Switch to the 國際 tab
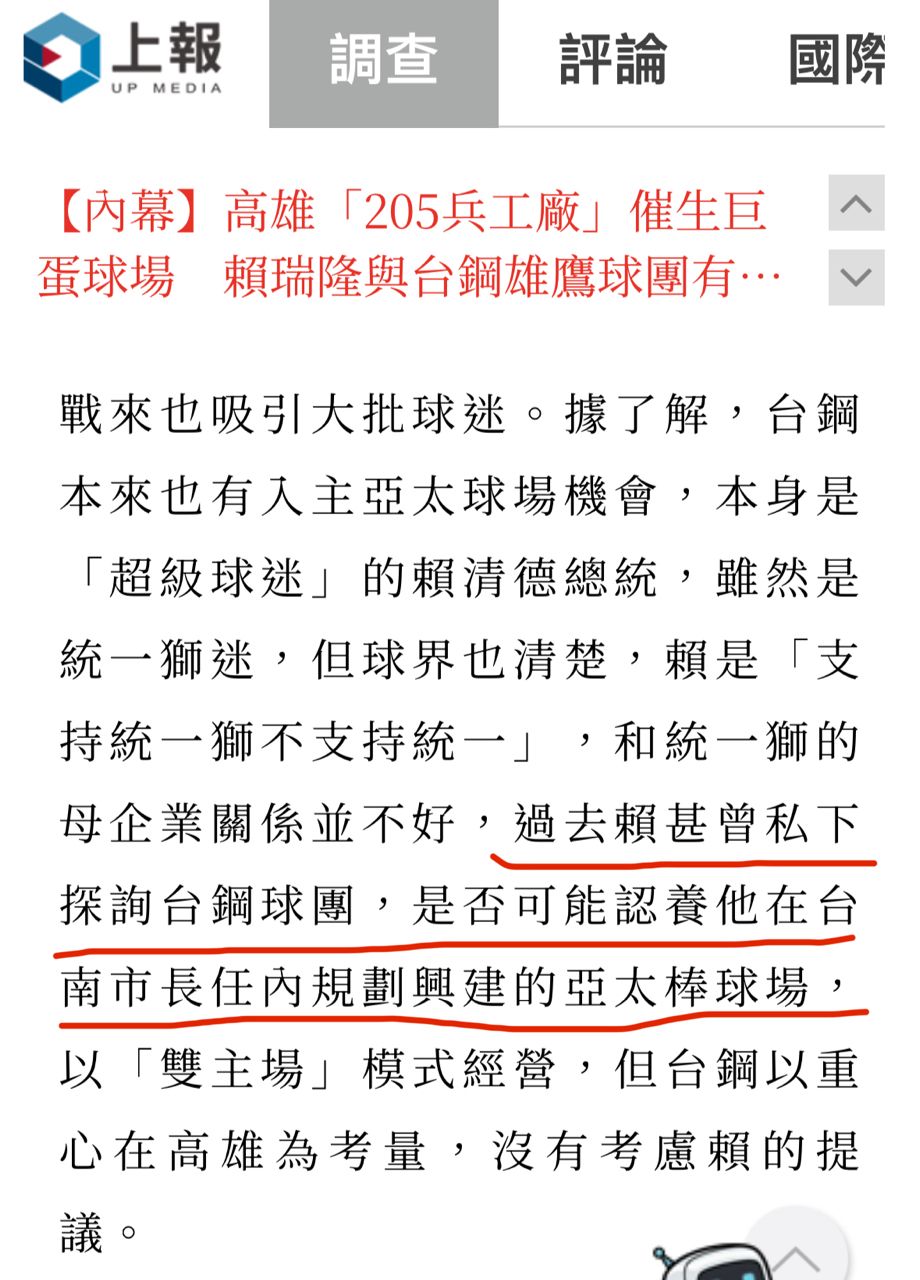 (836, 62)
